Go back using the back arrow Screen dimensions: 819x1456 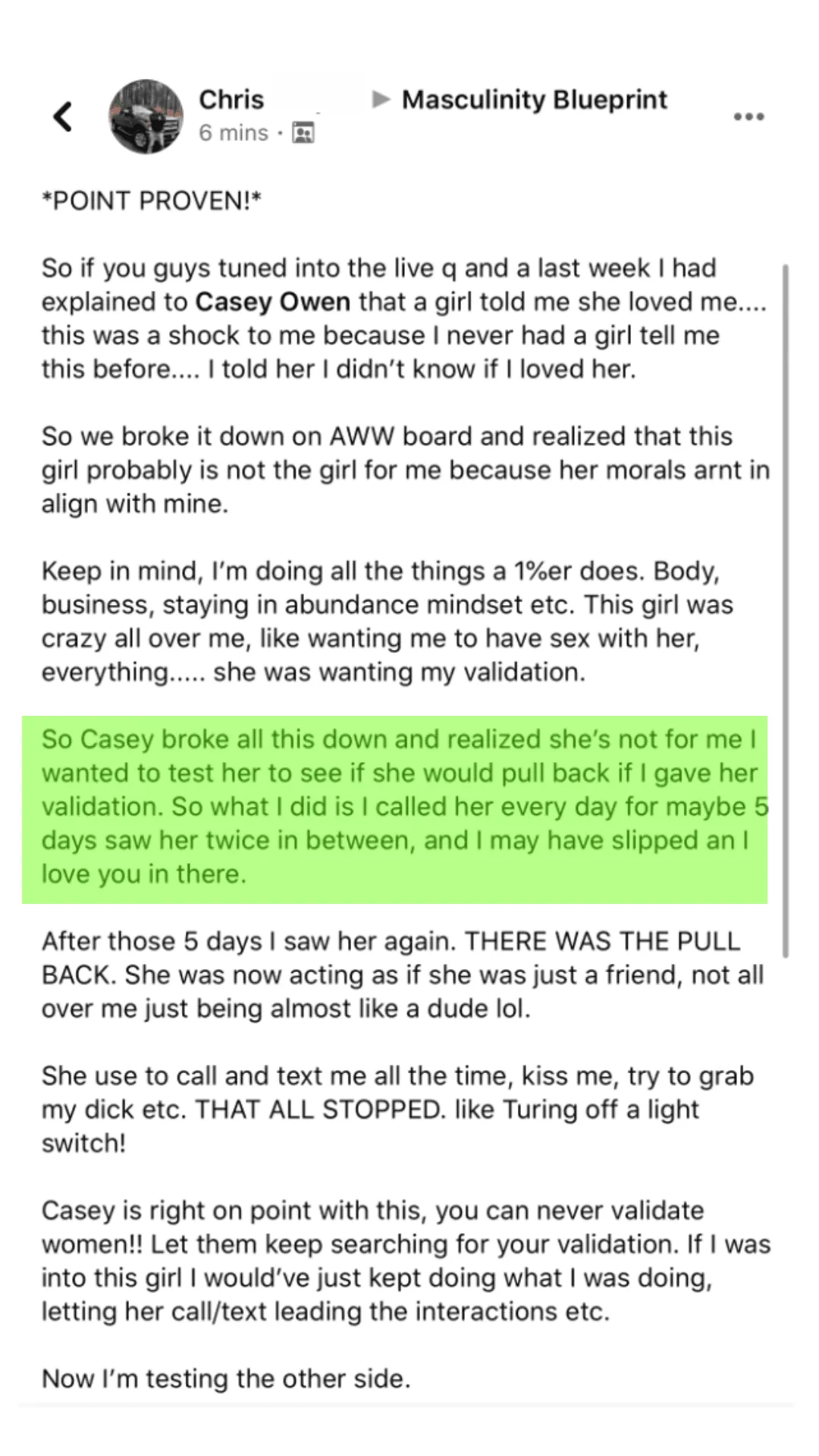tap(63, 117)
